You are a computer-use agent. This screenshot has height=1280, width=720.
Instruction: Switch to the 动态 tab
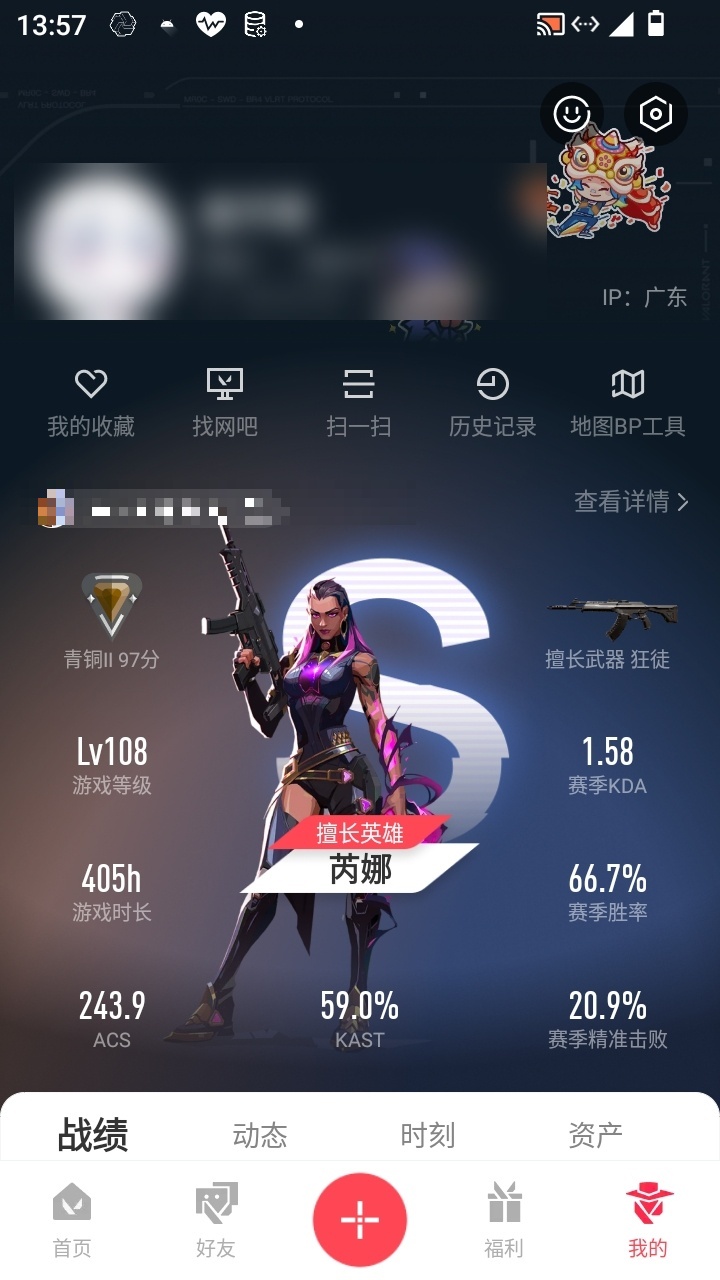[x=260, y=1135]
